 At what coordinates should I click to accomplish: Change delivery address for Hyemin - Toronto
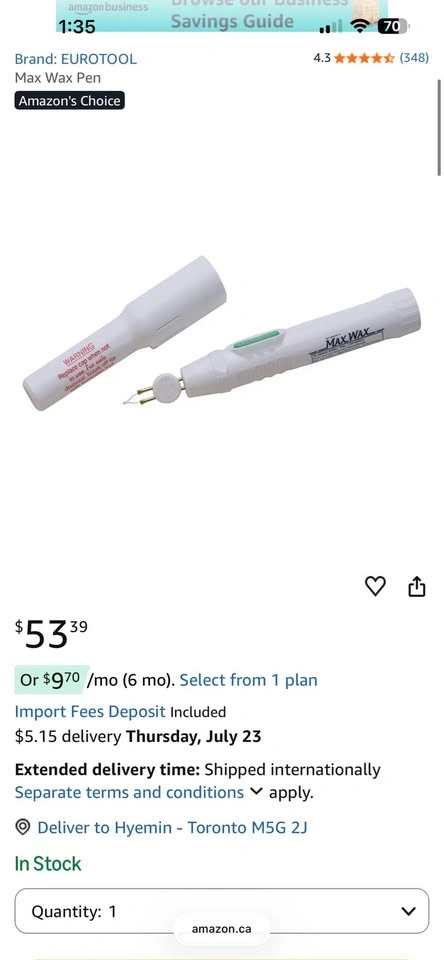pos(161,828)
